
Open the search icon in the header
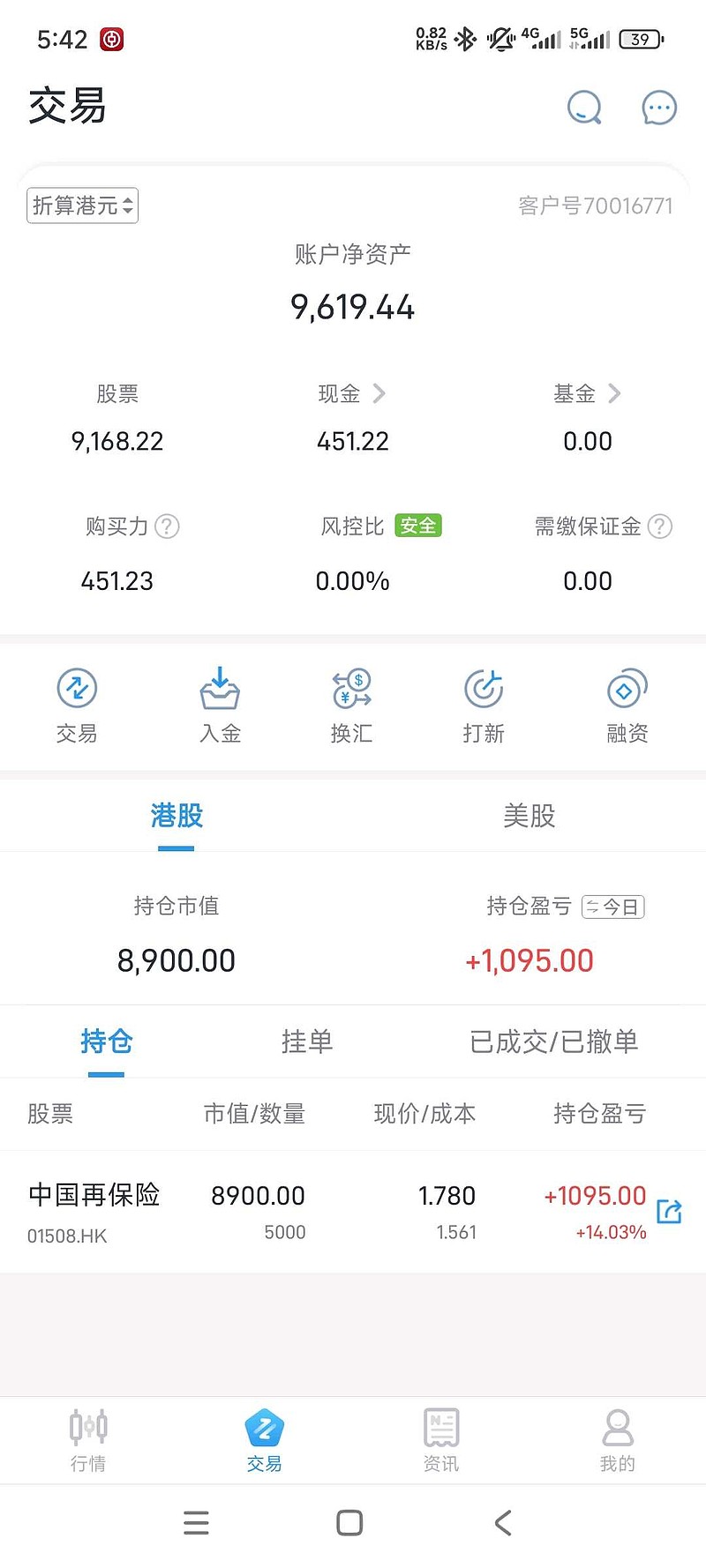pos(584,108)
